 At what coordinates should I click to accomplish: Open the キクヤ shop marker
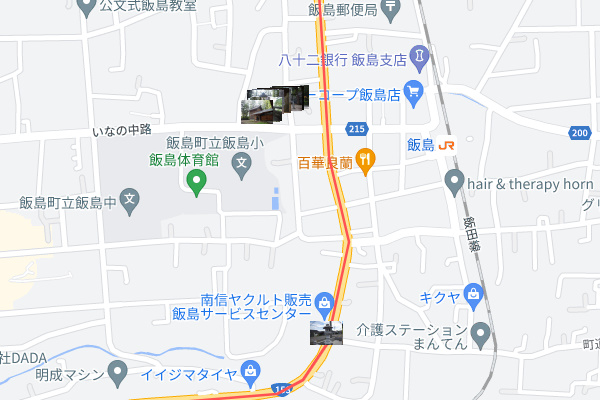click(x=473, y=295)
